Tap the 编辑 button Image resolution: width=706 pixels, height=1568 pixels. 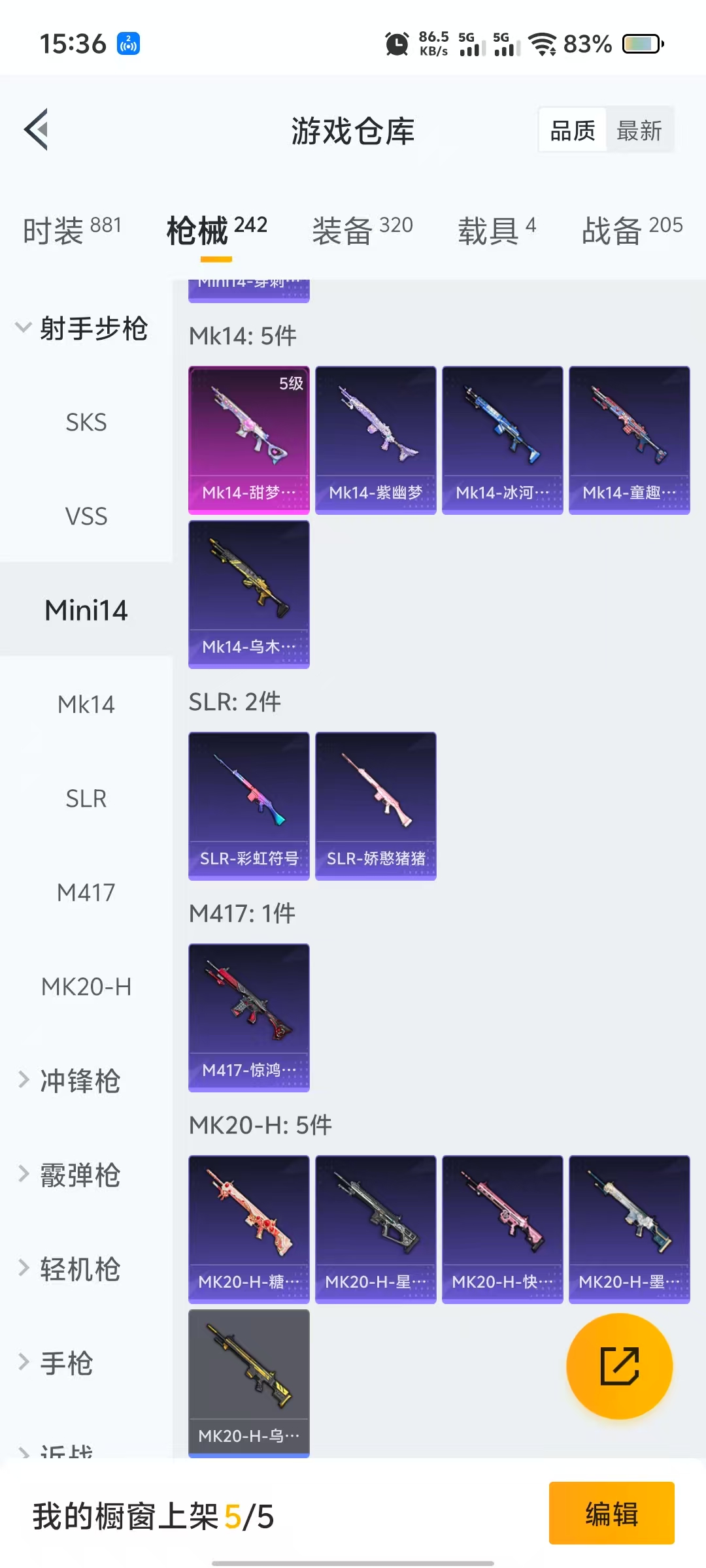(612, 1513)
